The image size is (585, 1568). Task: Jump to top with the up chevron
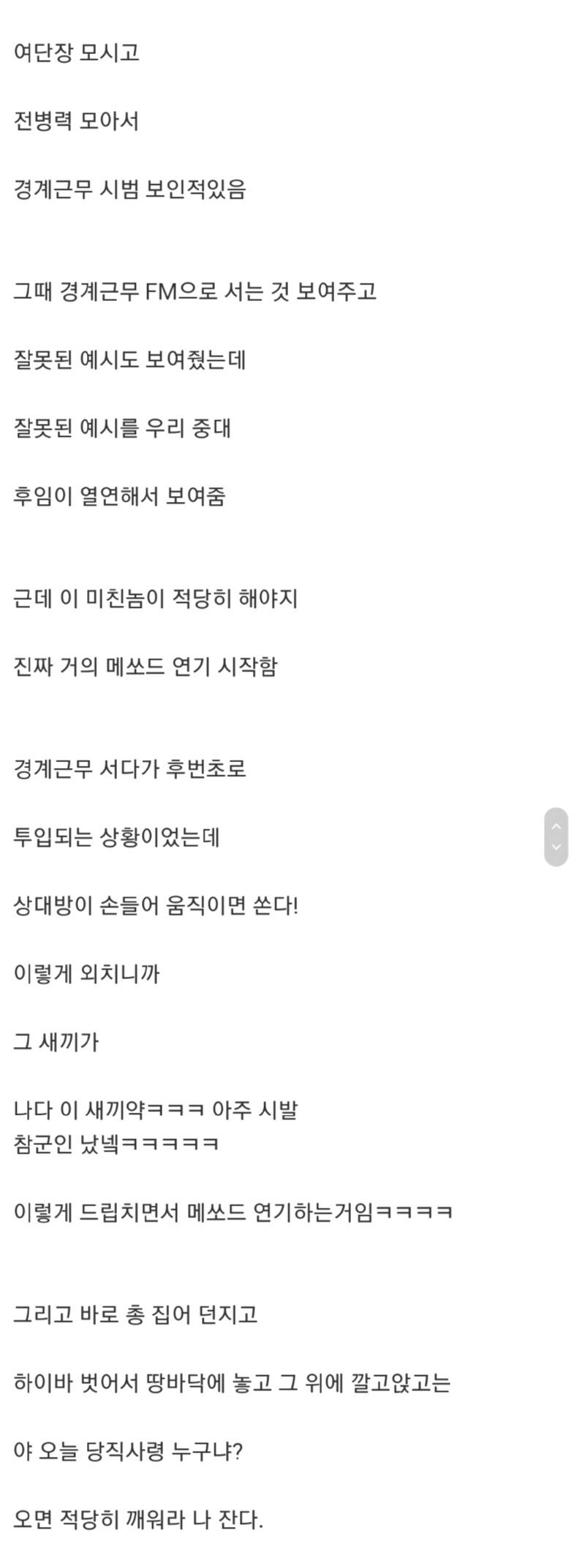[556, 826]
